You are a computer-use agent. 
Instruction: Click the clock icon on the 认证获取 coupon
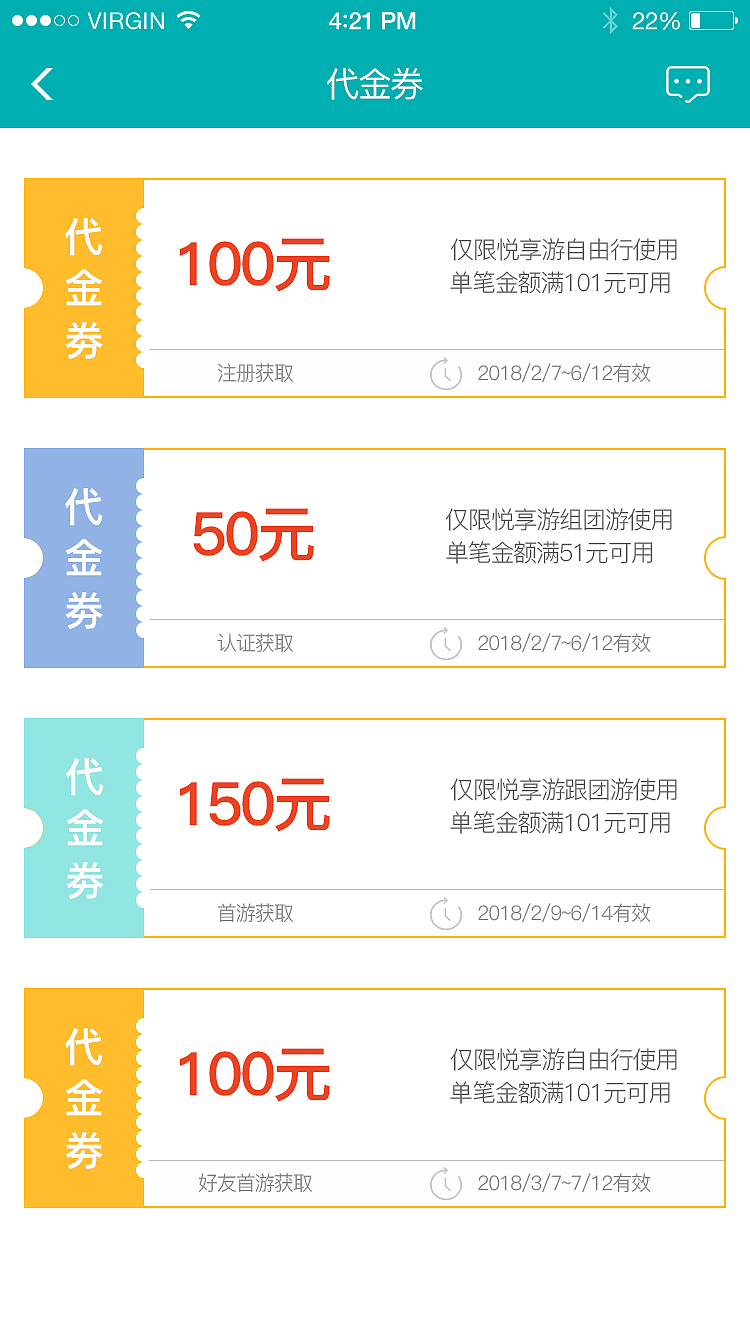coord(444,644)
